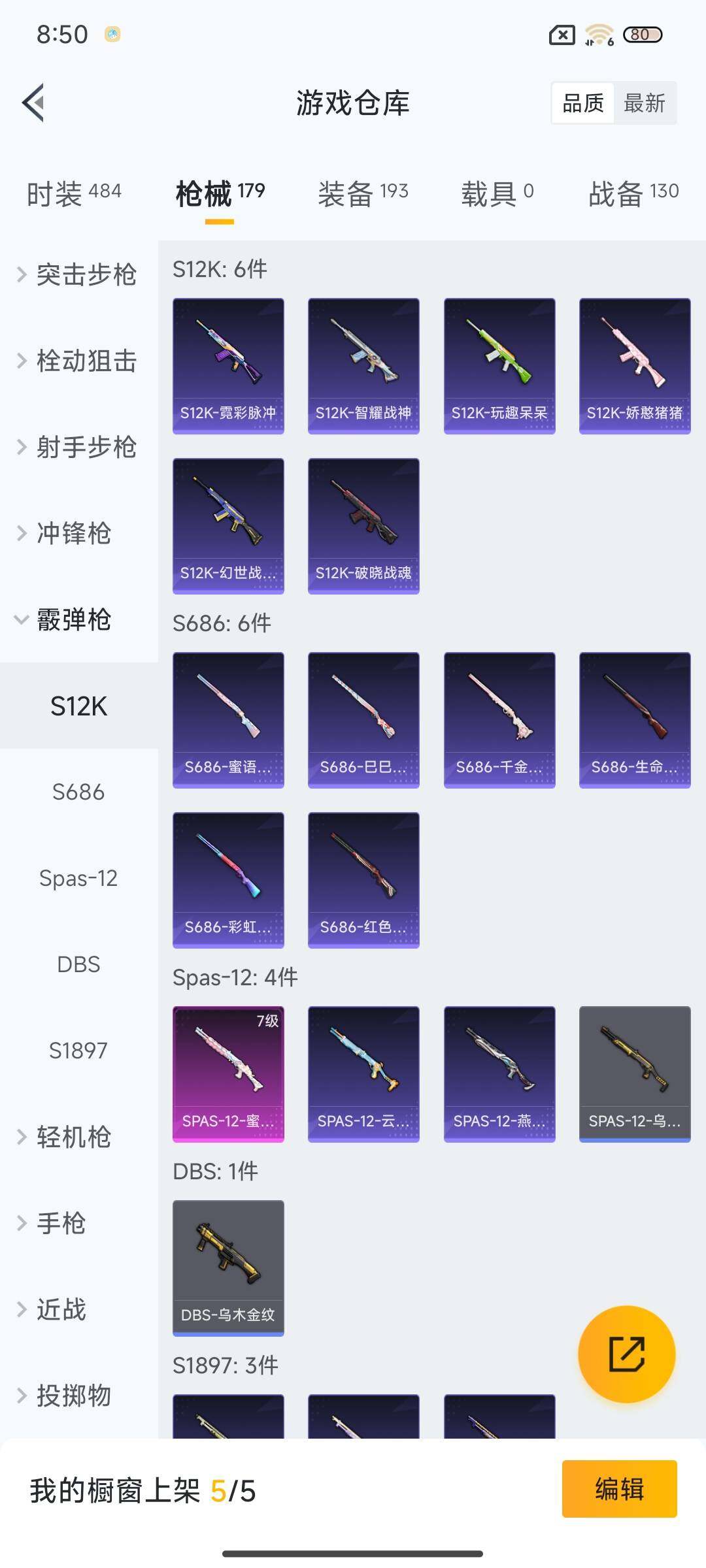
Task: View the level-7 SPAS-12 skin card
Action: click(228, 1073)
